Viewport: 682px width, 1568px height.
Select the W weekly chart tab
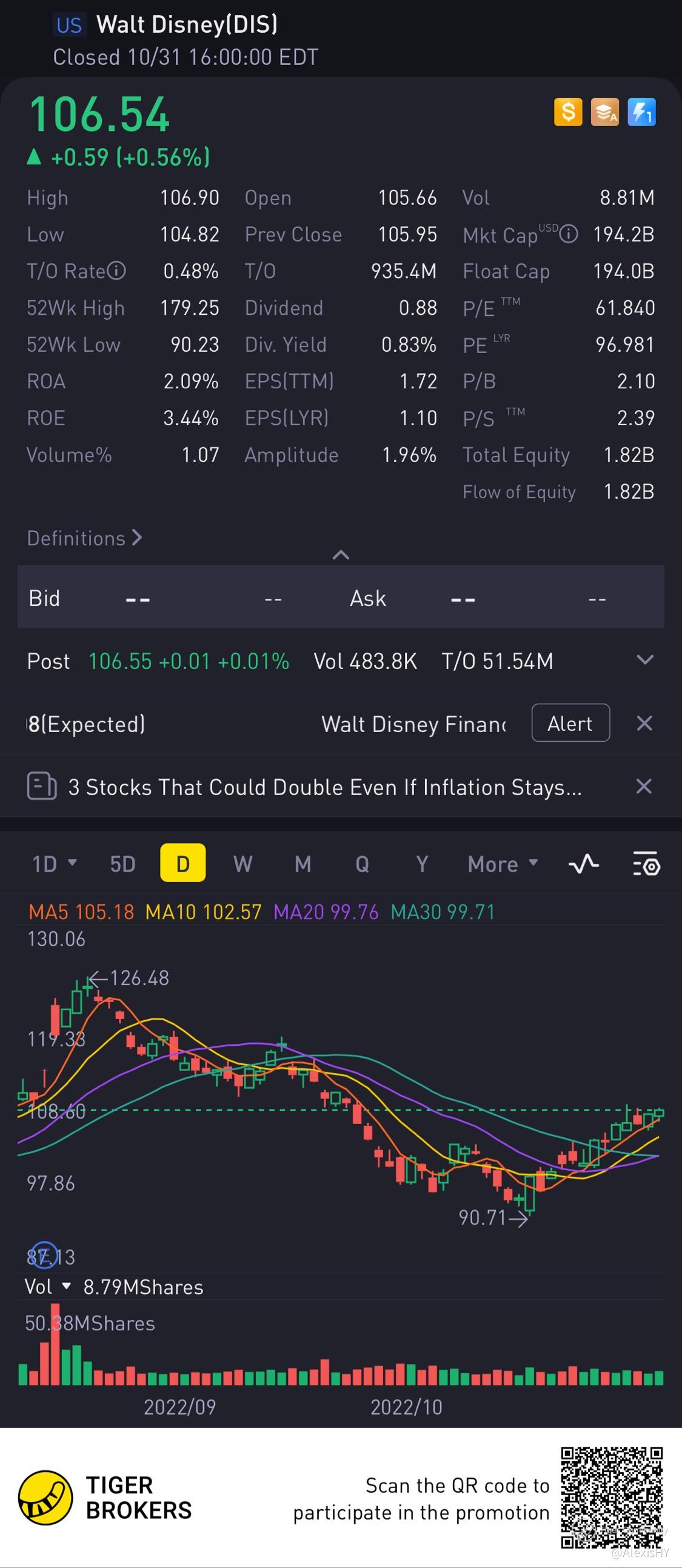tap(242, 863)
